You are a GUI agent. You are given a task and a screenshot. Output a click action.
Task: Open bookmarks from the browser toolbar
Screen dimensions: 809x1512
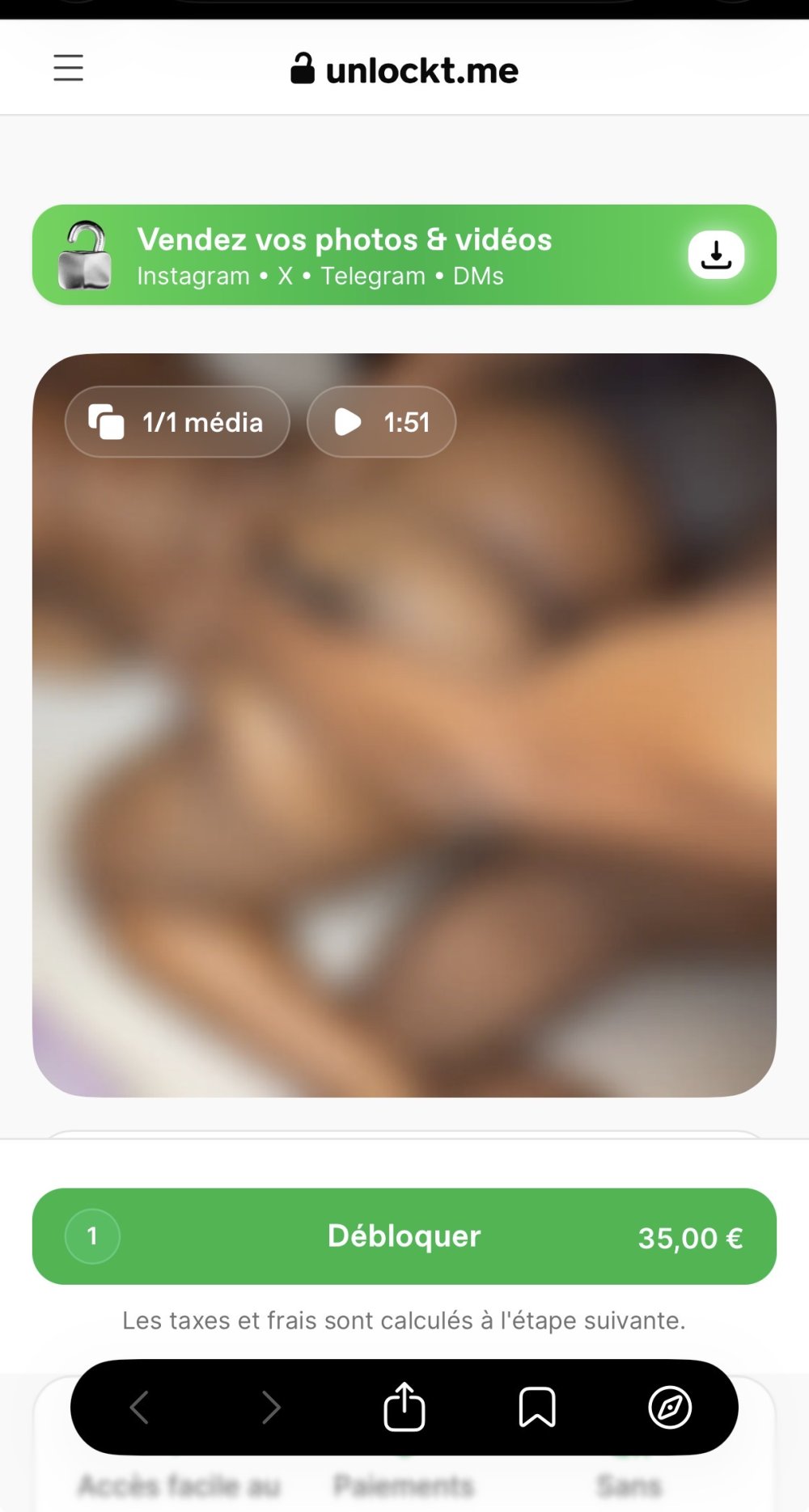tap(536, 1407)
